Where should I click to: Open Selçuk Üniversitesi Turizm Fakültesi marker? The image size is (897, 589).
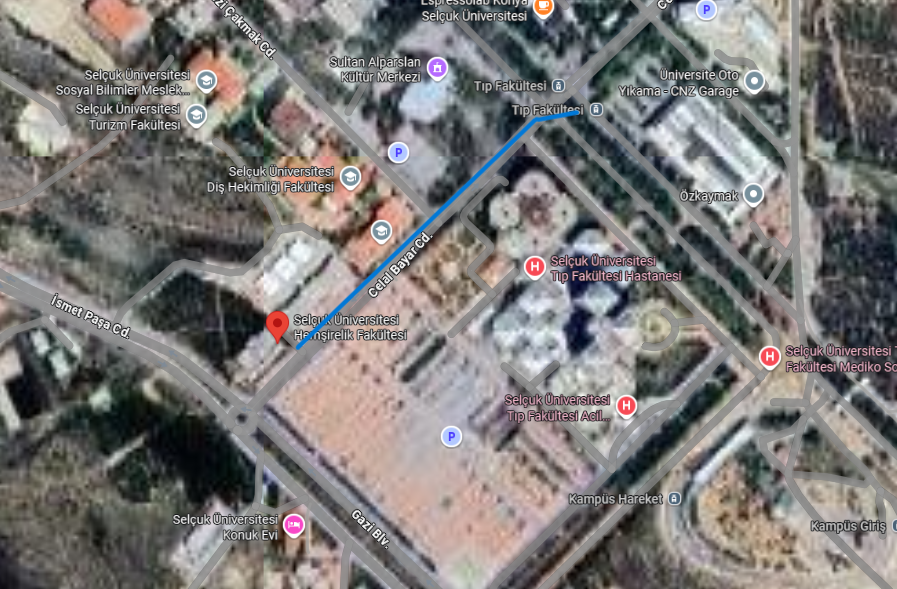click(196, 115)
